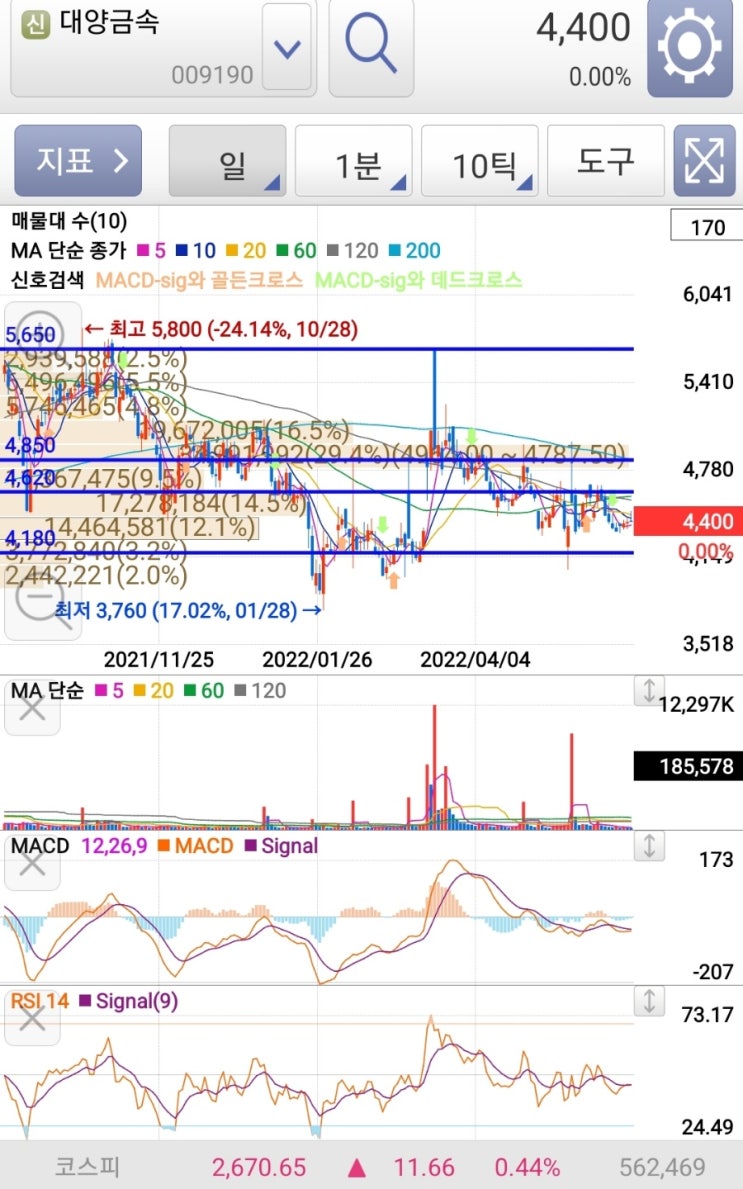This screenshot has width=743, height=1189.
Task: Open the 대양금속 stock name field
Action: point(136,48)
